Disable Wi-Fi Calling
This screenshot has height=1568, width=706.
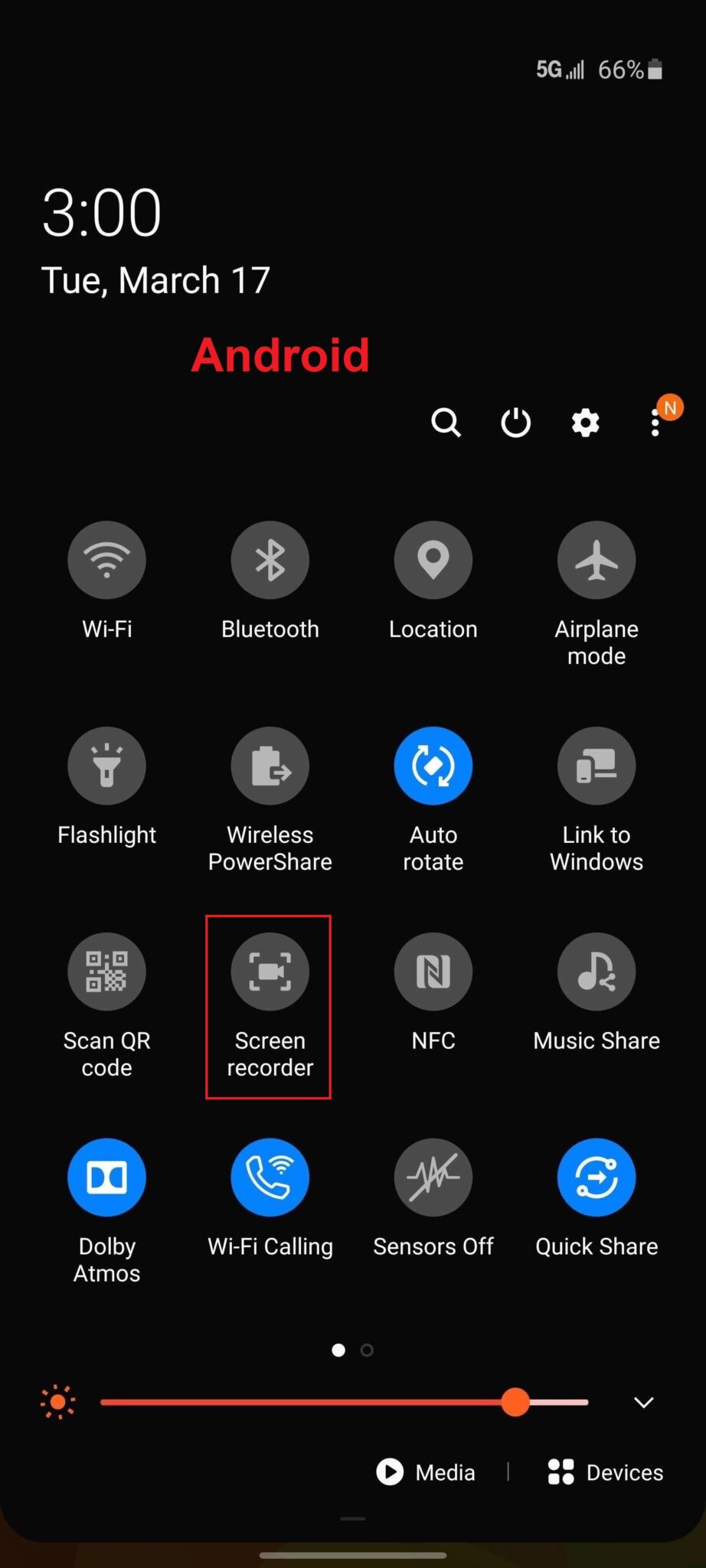click(x=270, y=1178)
